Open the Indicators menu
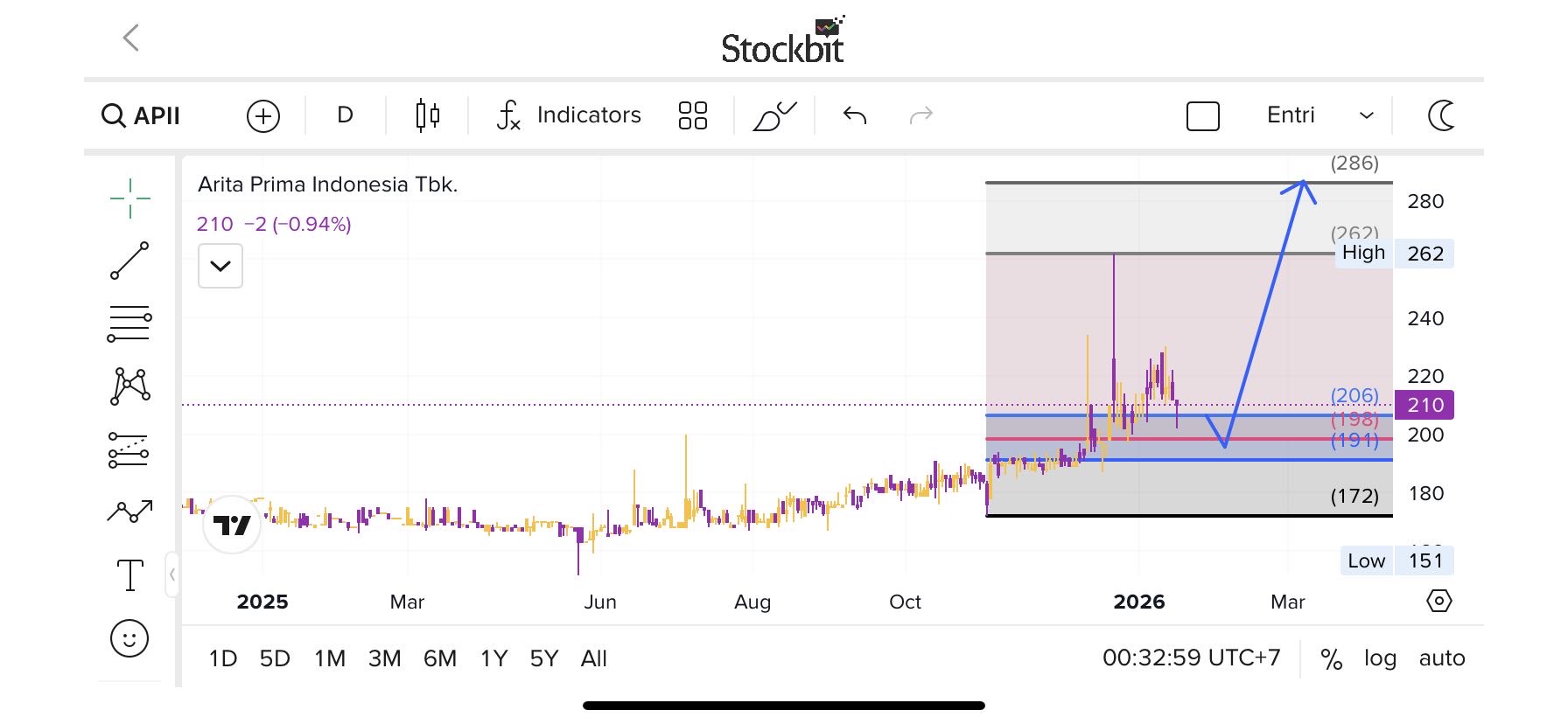 point(570,115)
